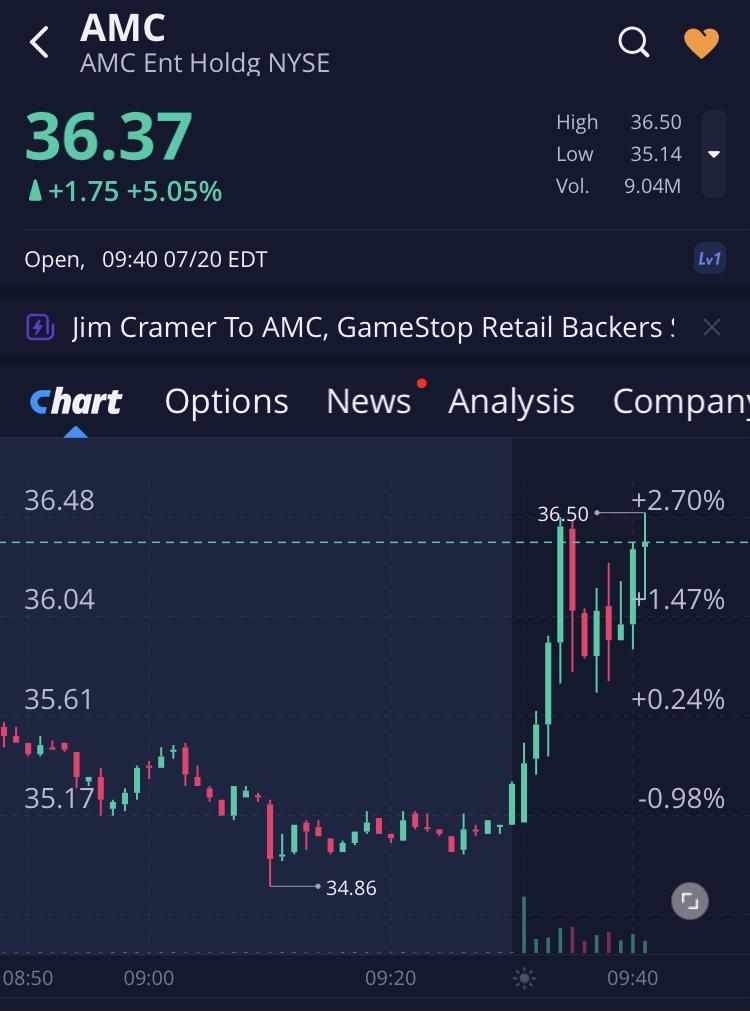Dismiss the Jim Cramer news banner
The width and height of the screenshot is (750, 1011).
click(711, 327)
